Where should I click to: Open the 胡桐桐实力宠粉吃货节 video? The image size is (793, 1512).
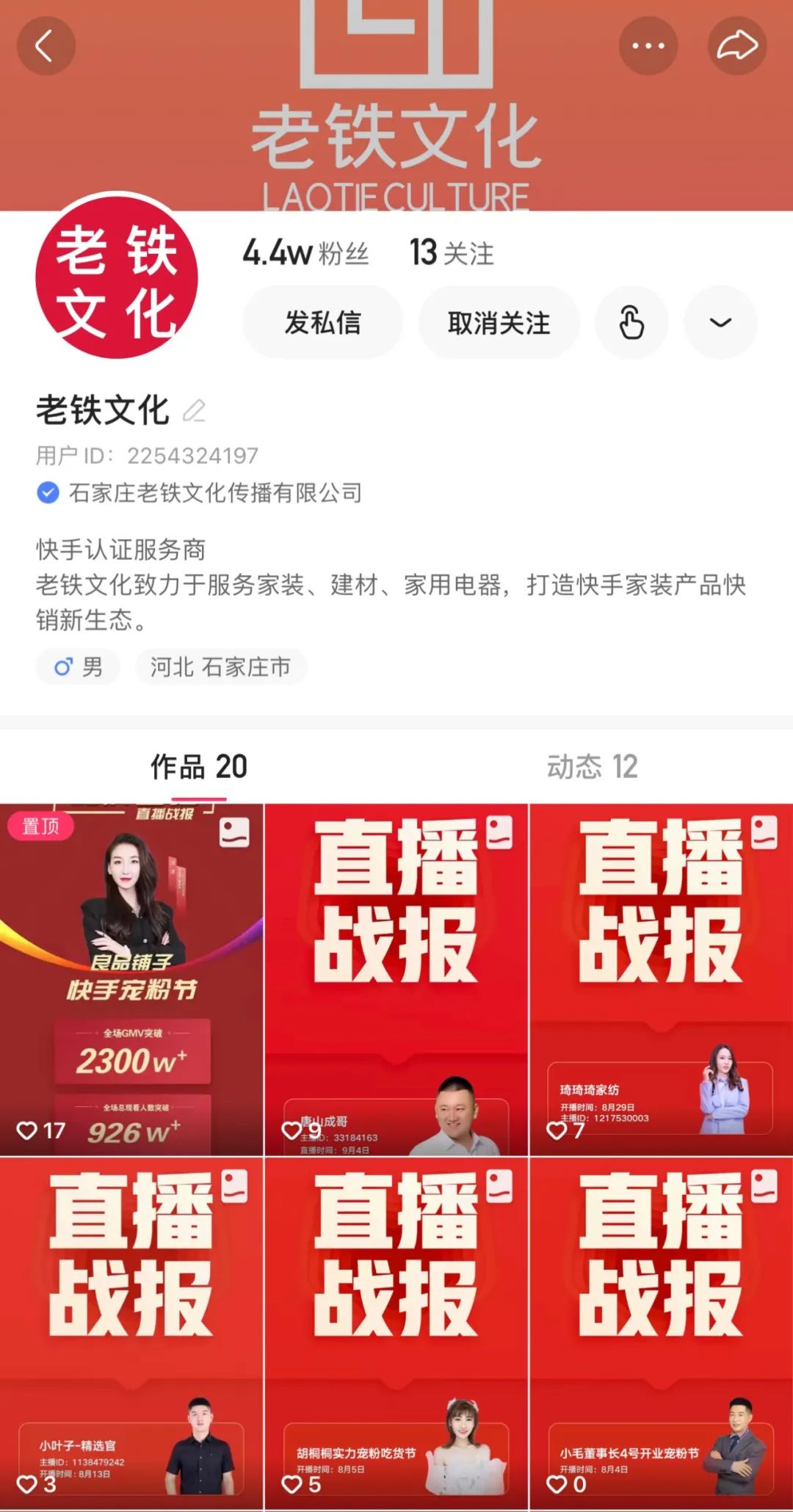point(396,1332)
